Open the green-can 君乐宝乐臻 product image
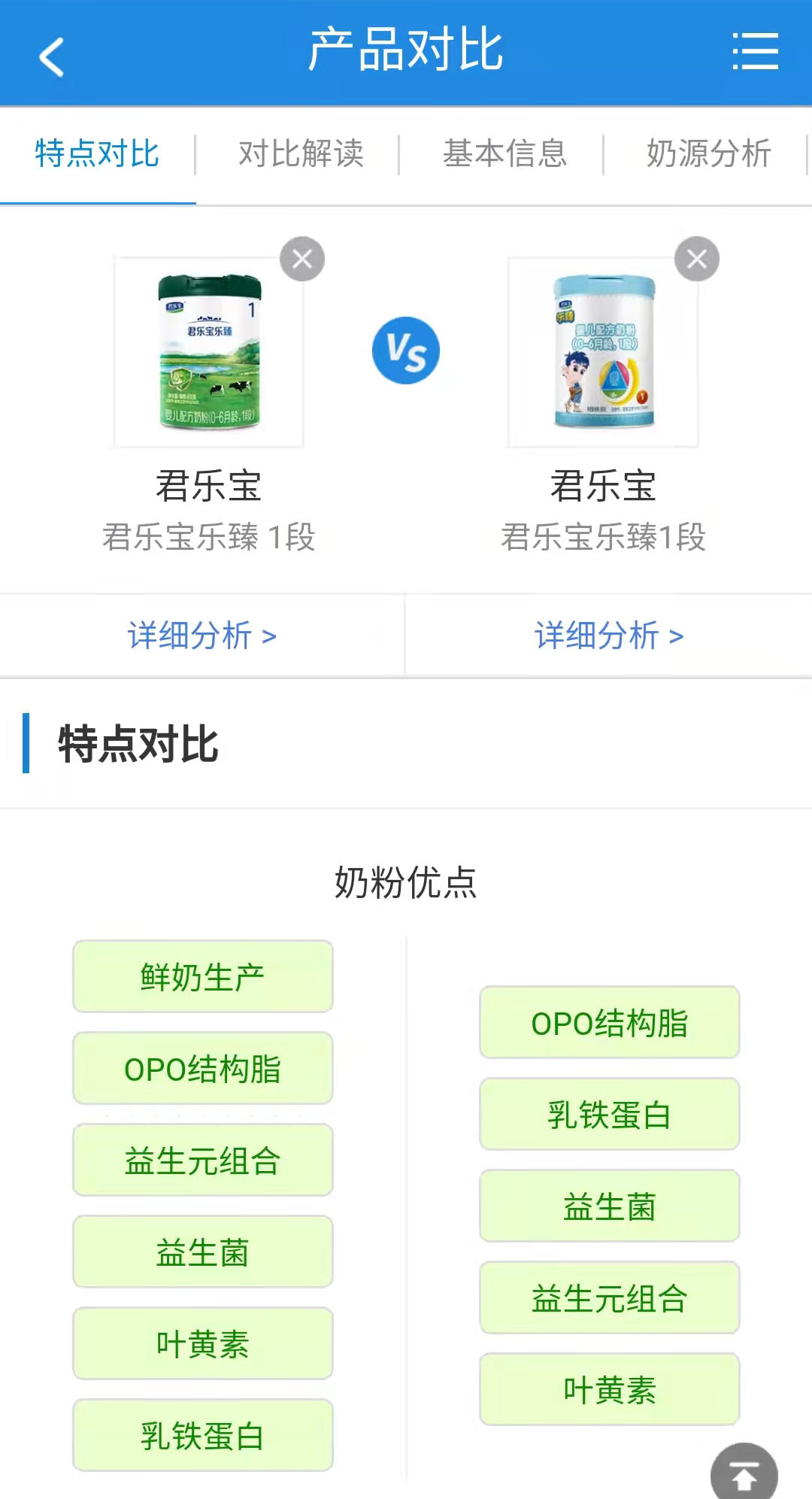 [209, 352]
